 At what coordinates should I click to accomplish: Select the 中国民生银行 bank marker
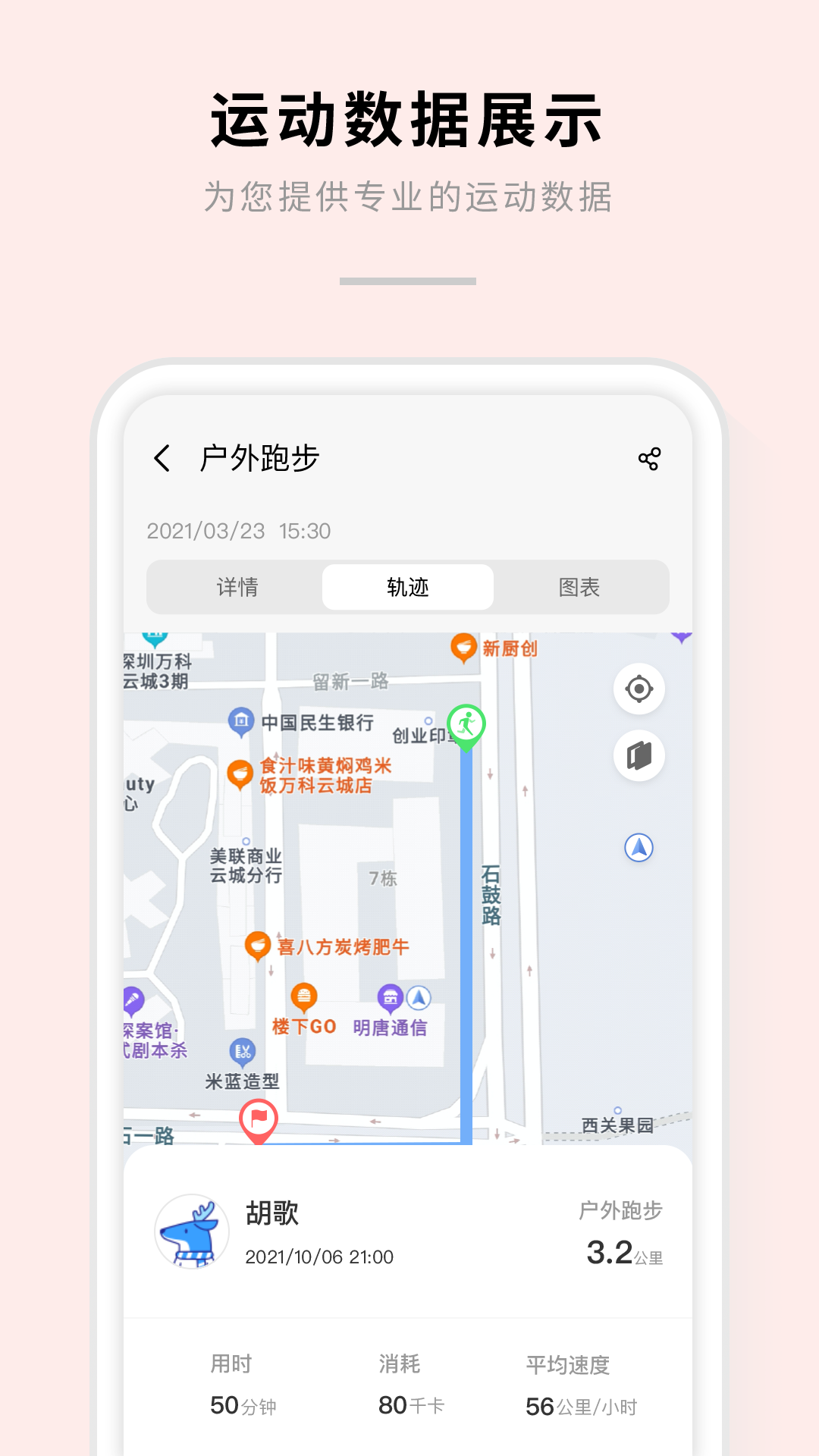tap(241, 721)
